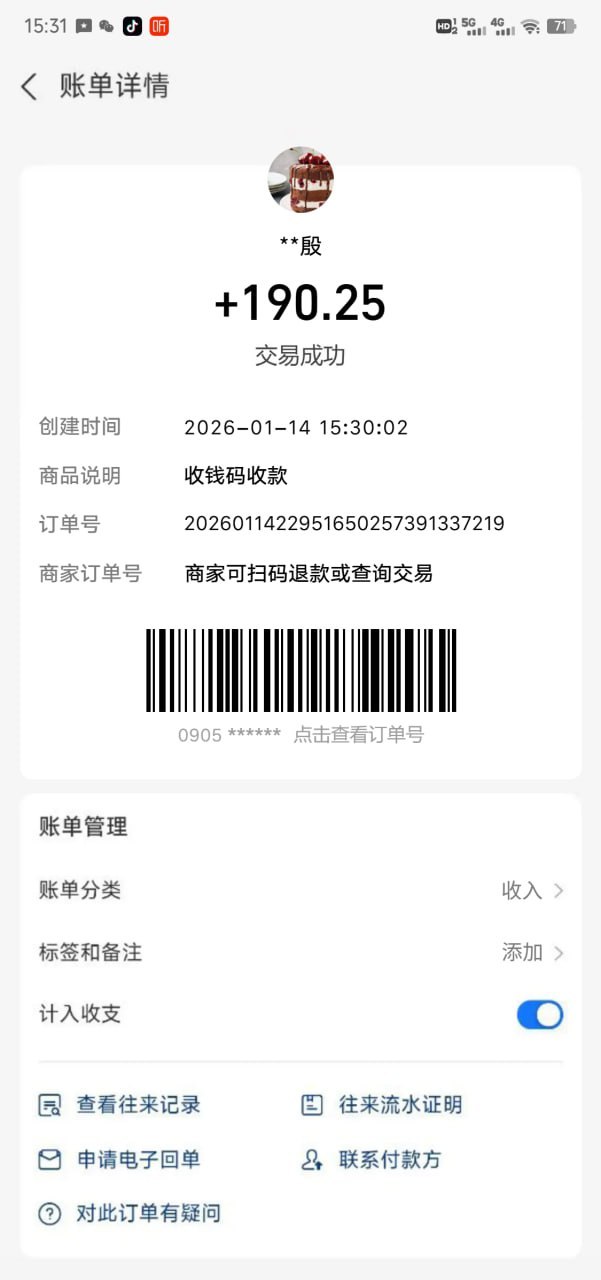
Task: Add a note via 标签和备注
Action: [300, 952]
